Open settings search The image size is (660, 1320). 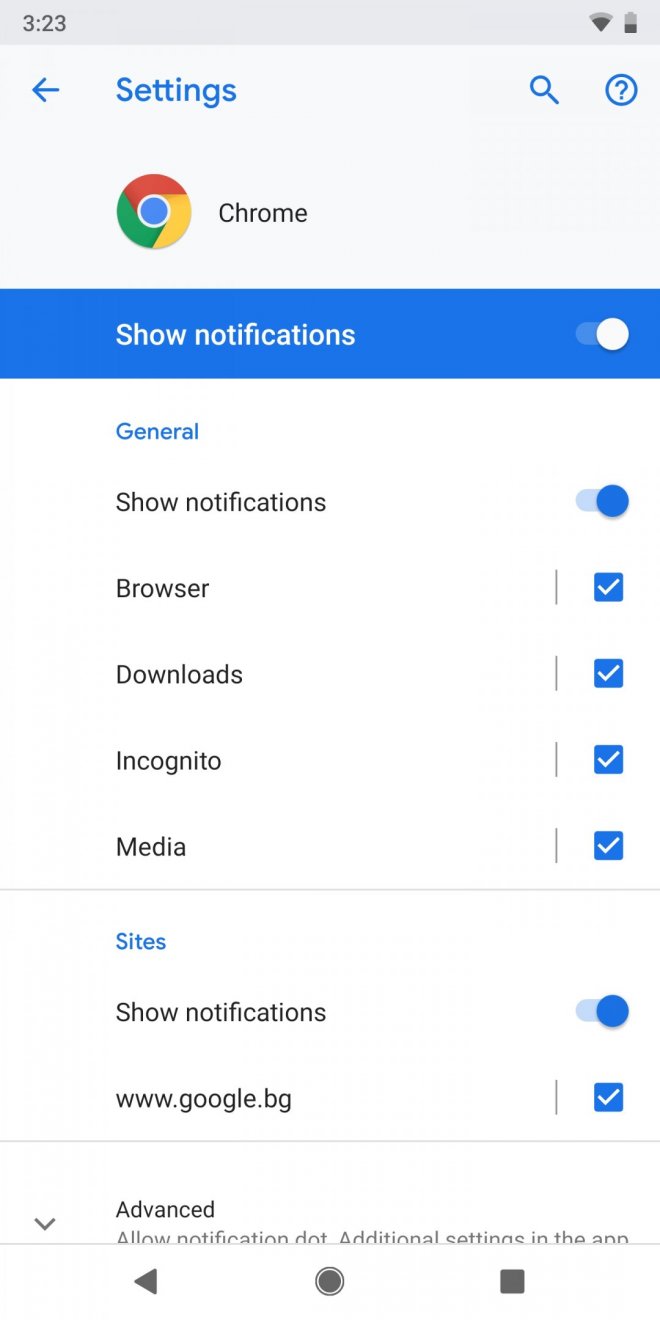[544, 91]
